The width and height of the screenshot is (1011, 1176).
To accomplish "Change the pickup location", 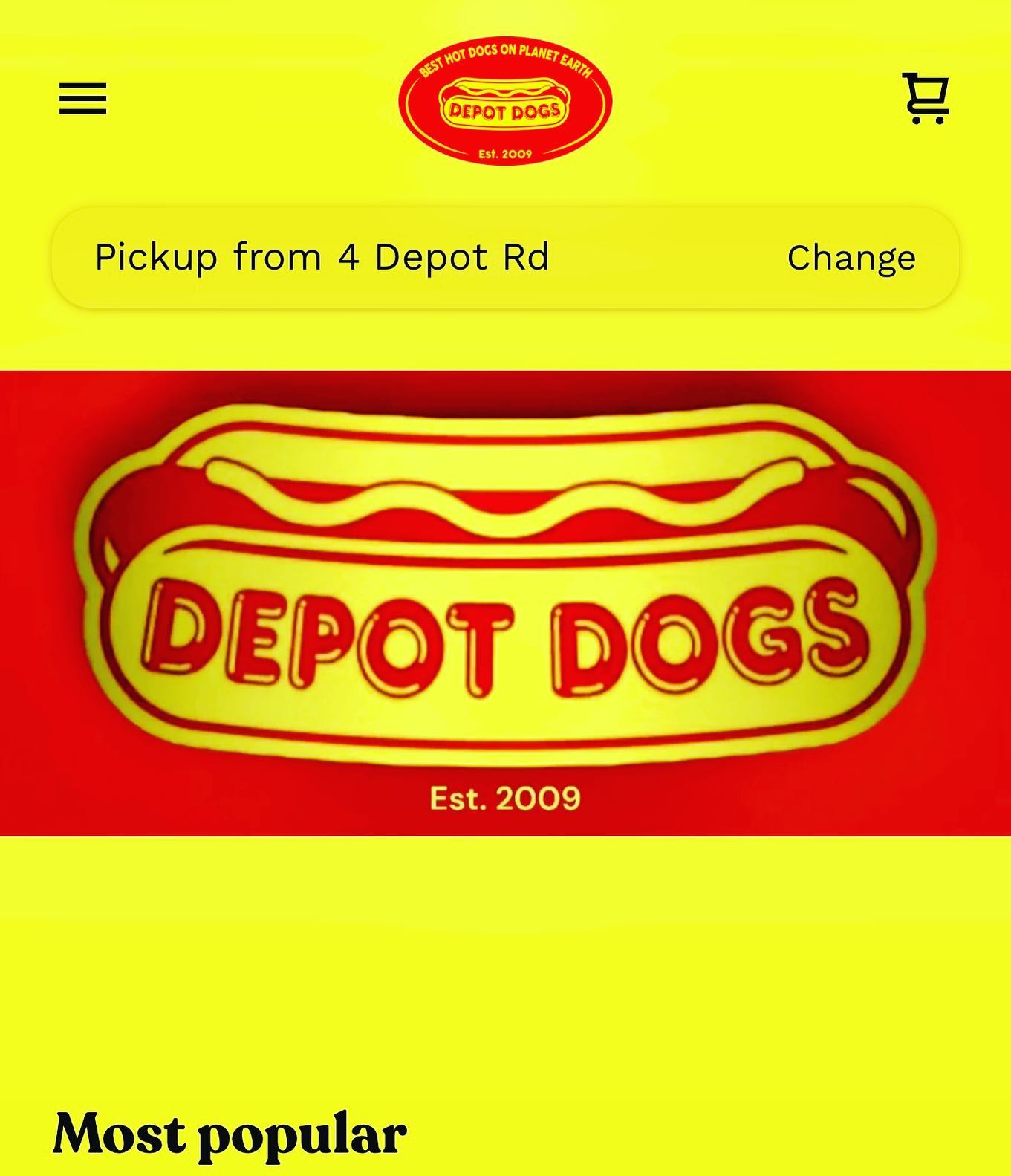I will (x=851, y=258).
